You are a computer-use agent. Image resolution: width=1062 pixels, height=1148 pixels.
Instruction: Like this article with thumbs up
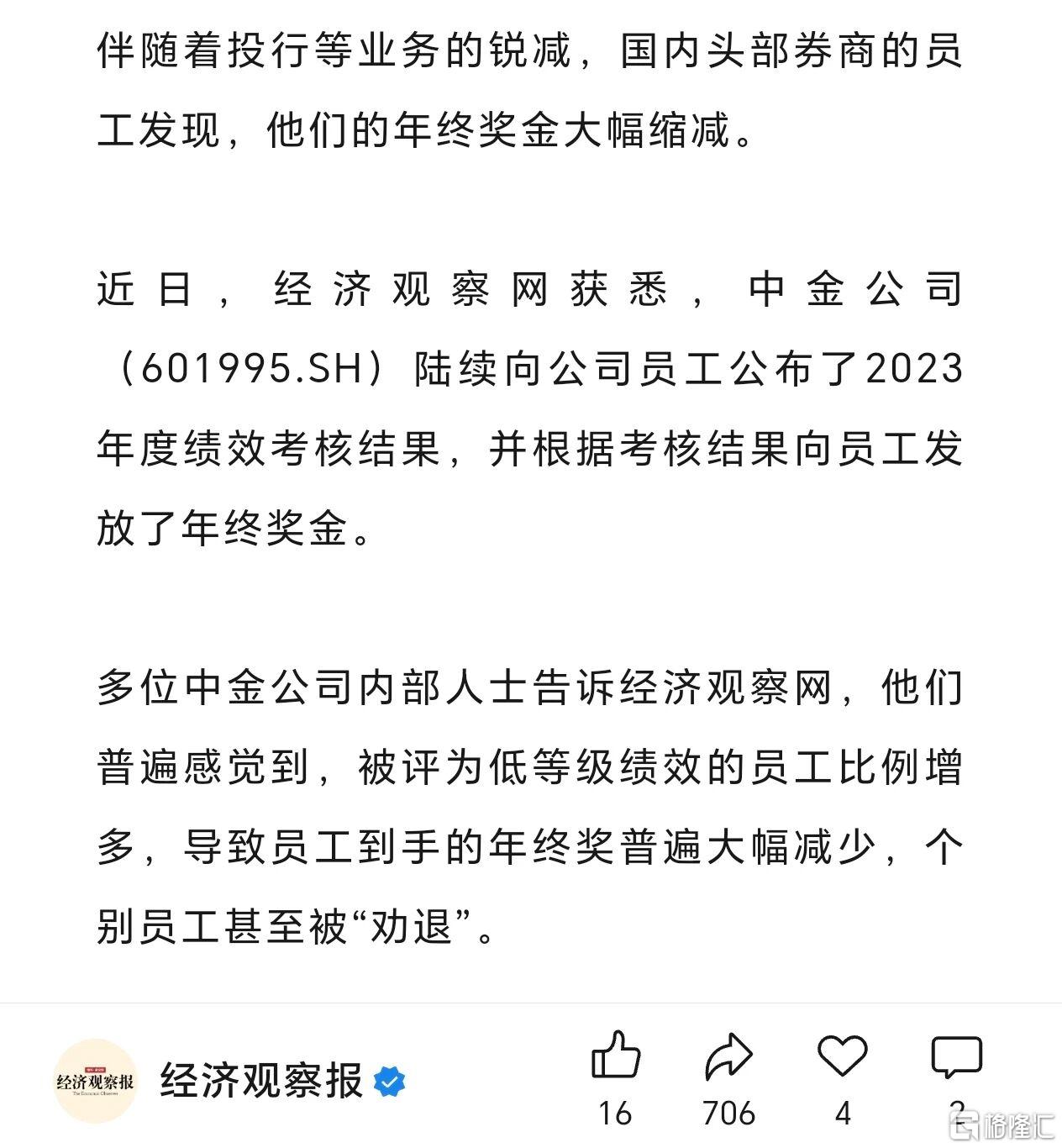click(616, 1056)
